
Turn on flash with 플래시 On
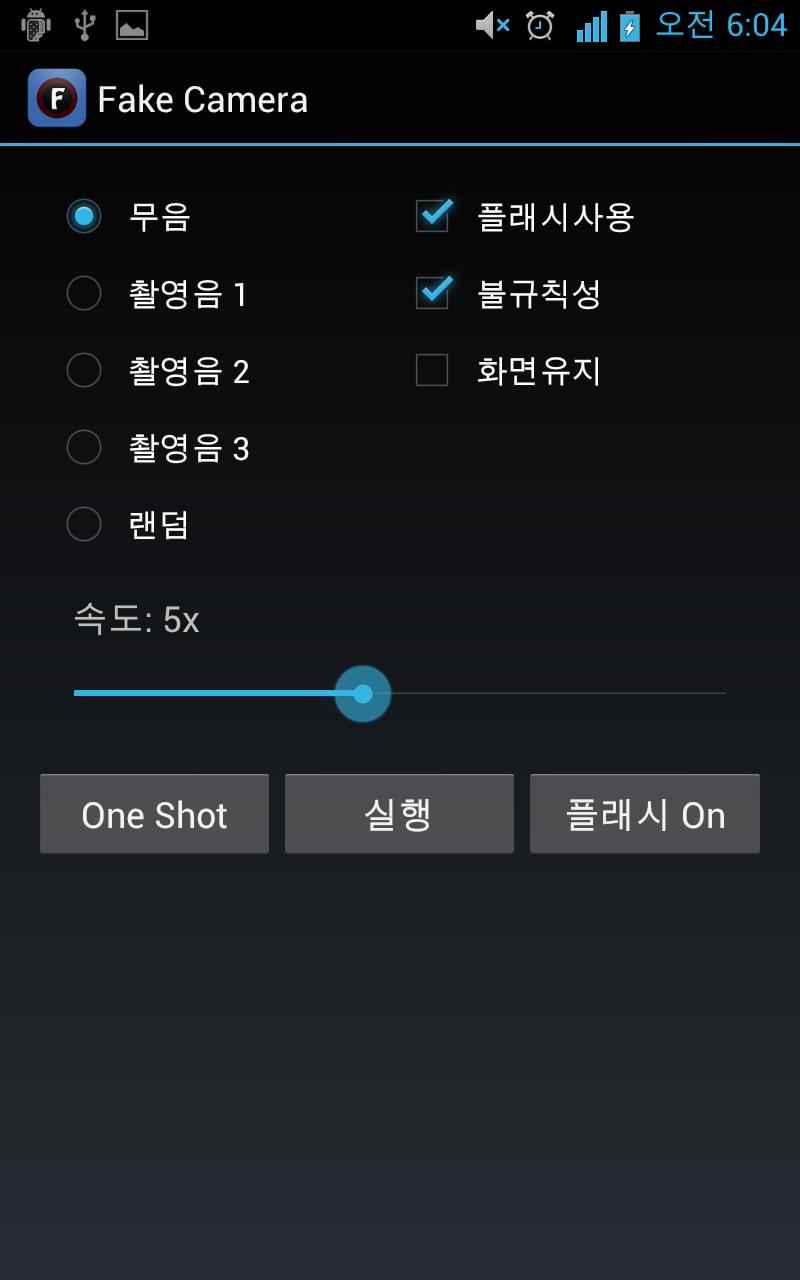click(645, 814)
